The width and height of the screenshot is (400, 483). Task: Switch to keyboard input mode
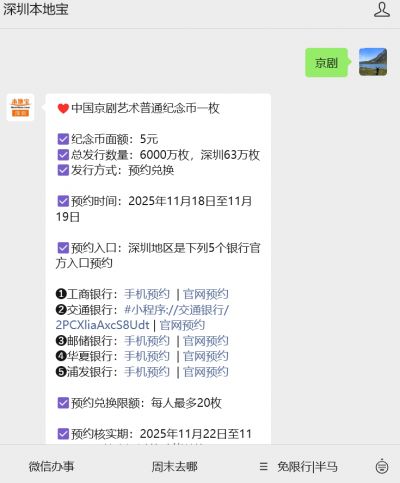pos(382,466)
